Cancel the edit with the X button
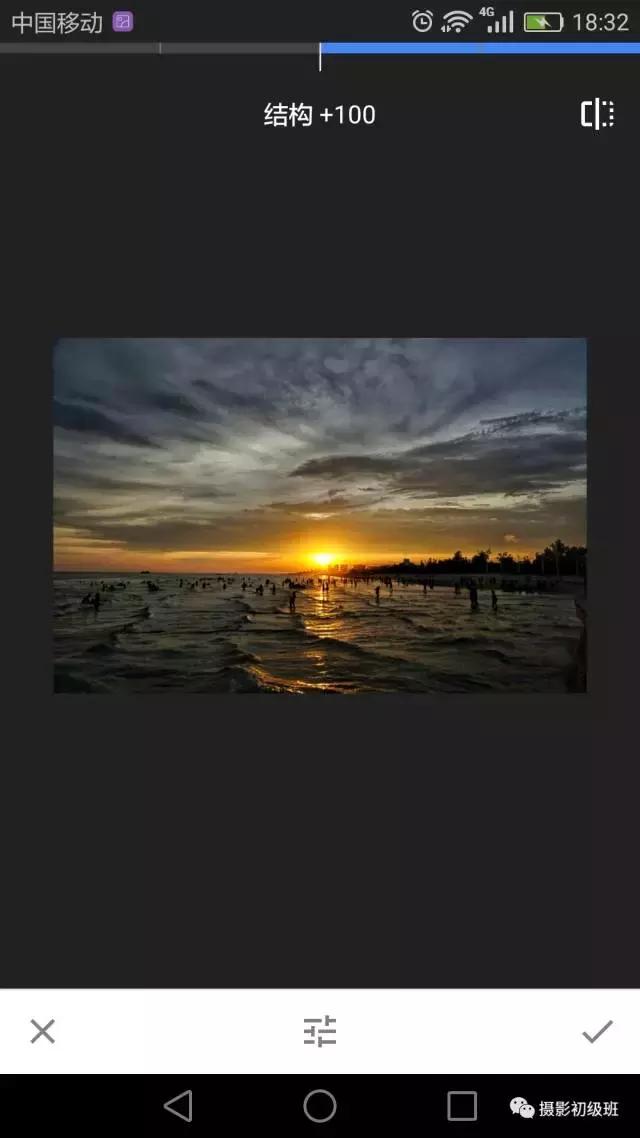This screenshot has height=1138, width=640. pos(42,1031)
